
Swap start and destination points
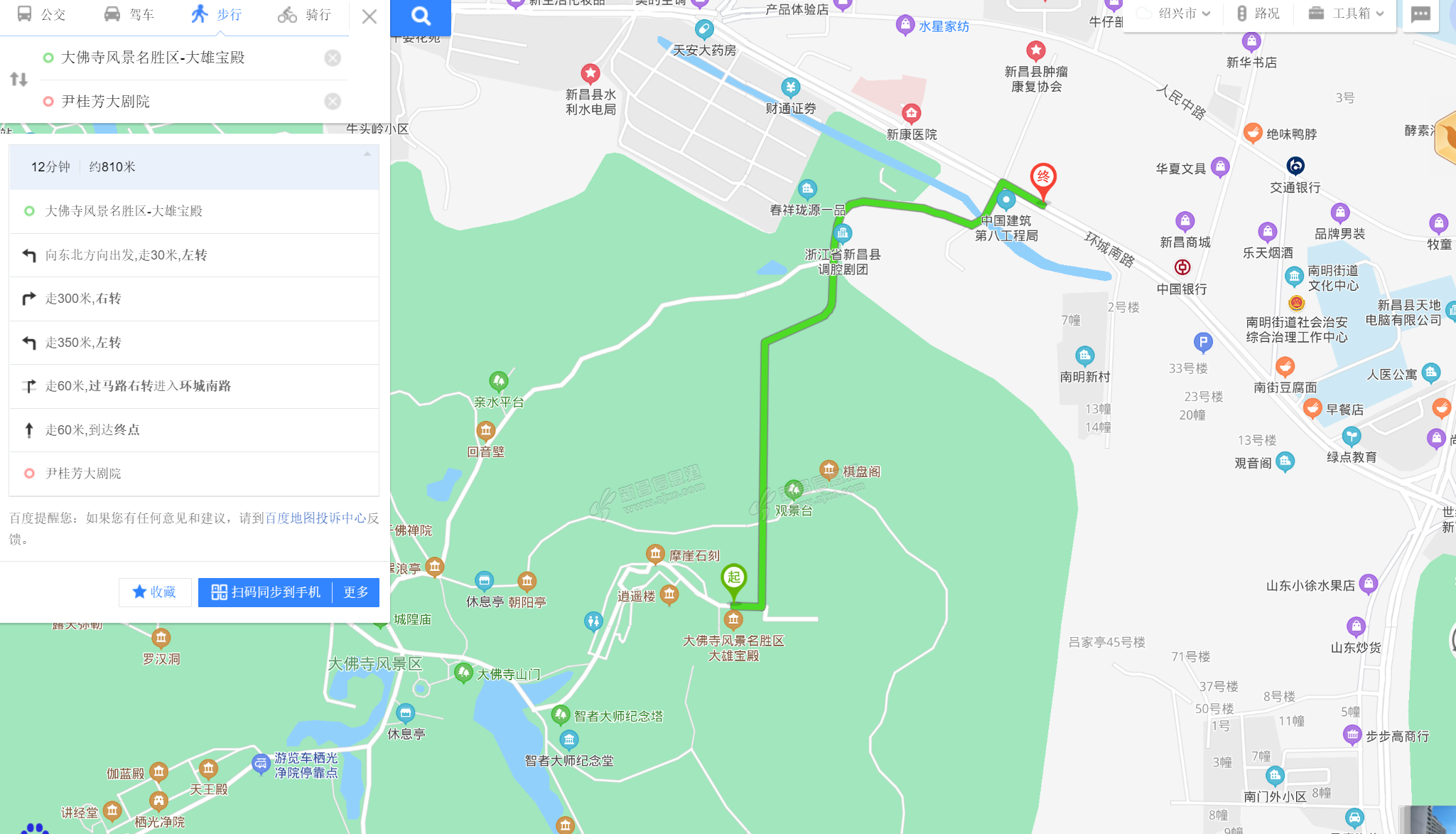pyautogui.click(x=19, y=79)
